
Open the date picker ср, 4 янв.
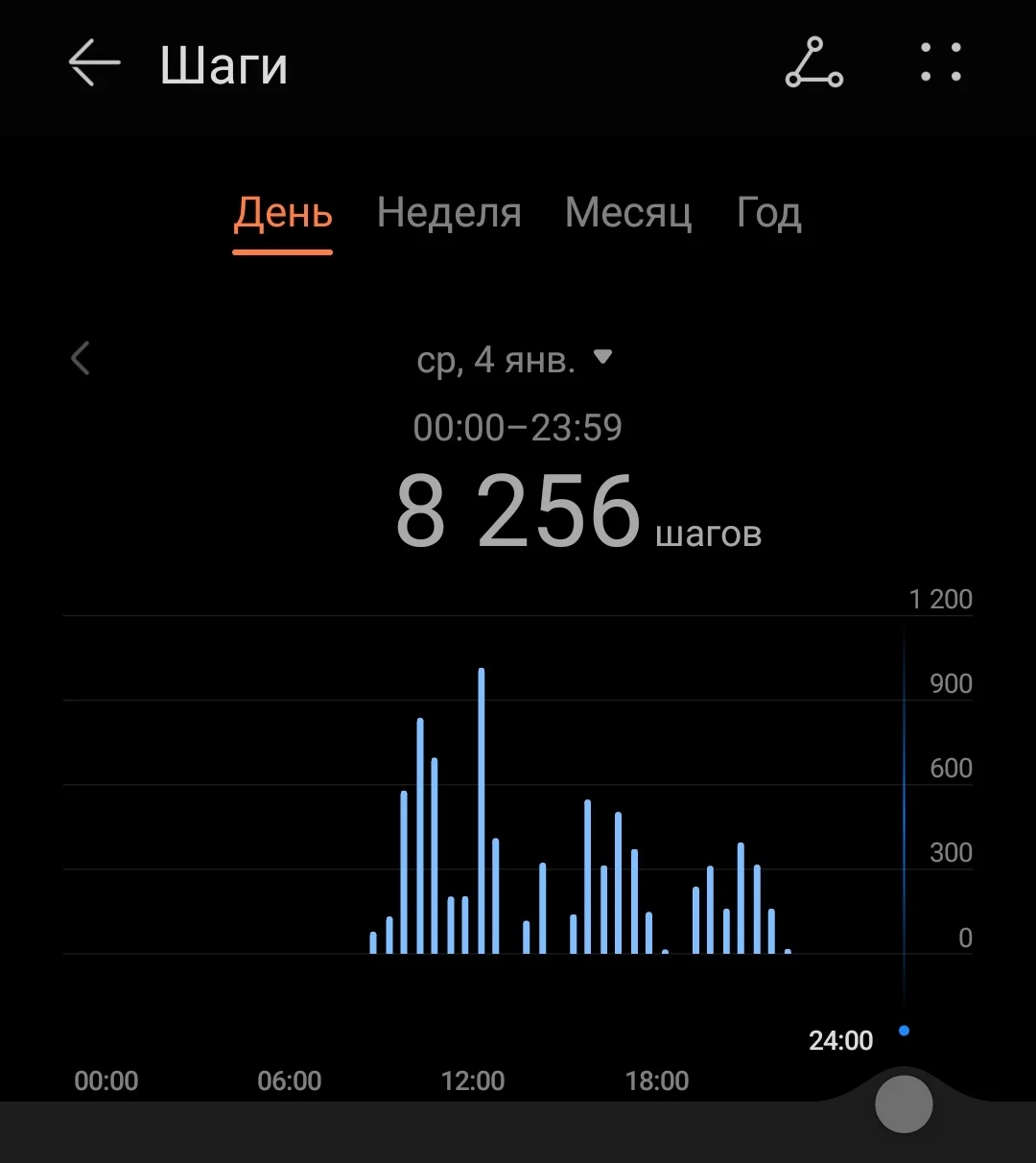coord(514,360)
